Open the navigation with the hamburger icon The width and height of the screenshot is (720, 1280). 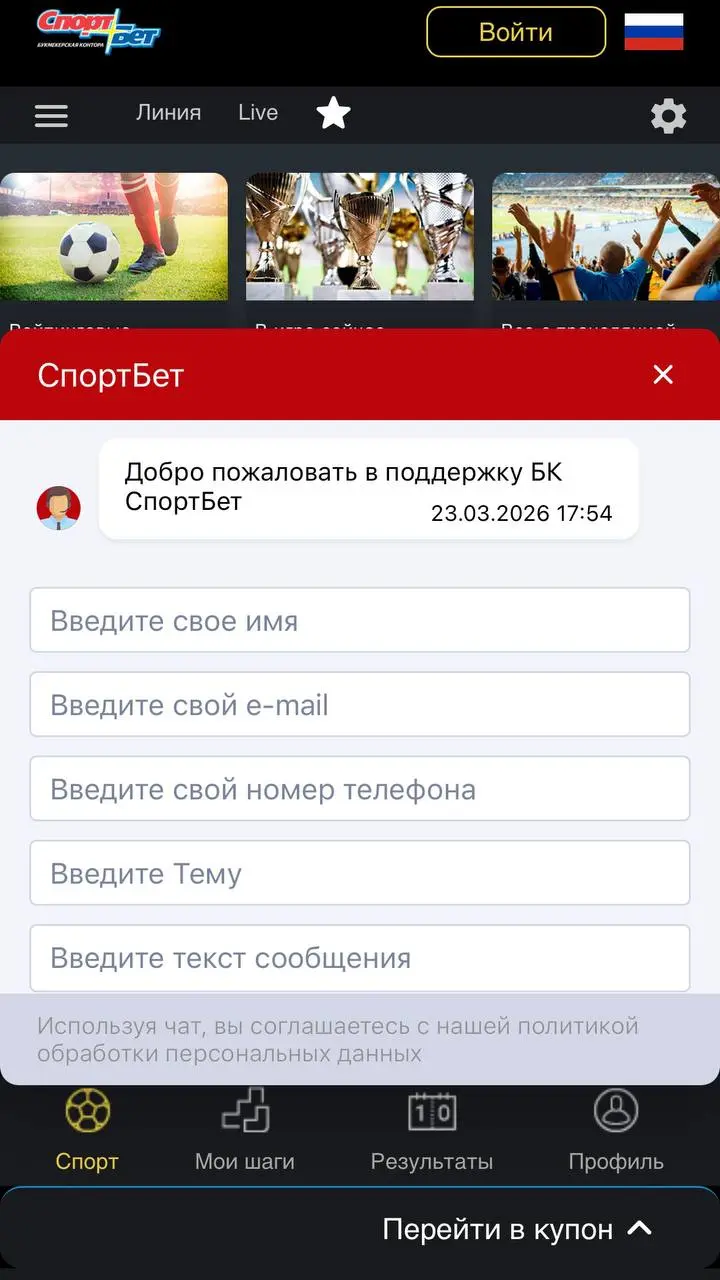coord(51,115)
